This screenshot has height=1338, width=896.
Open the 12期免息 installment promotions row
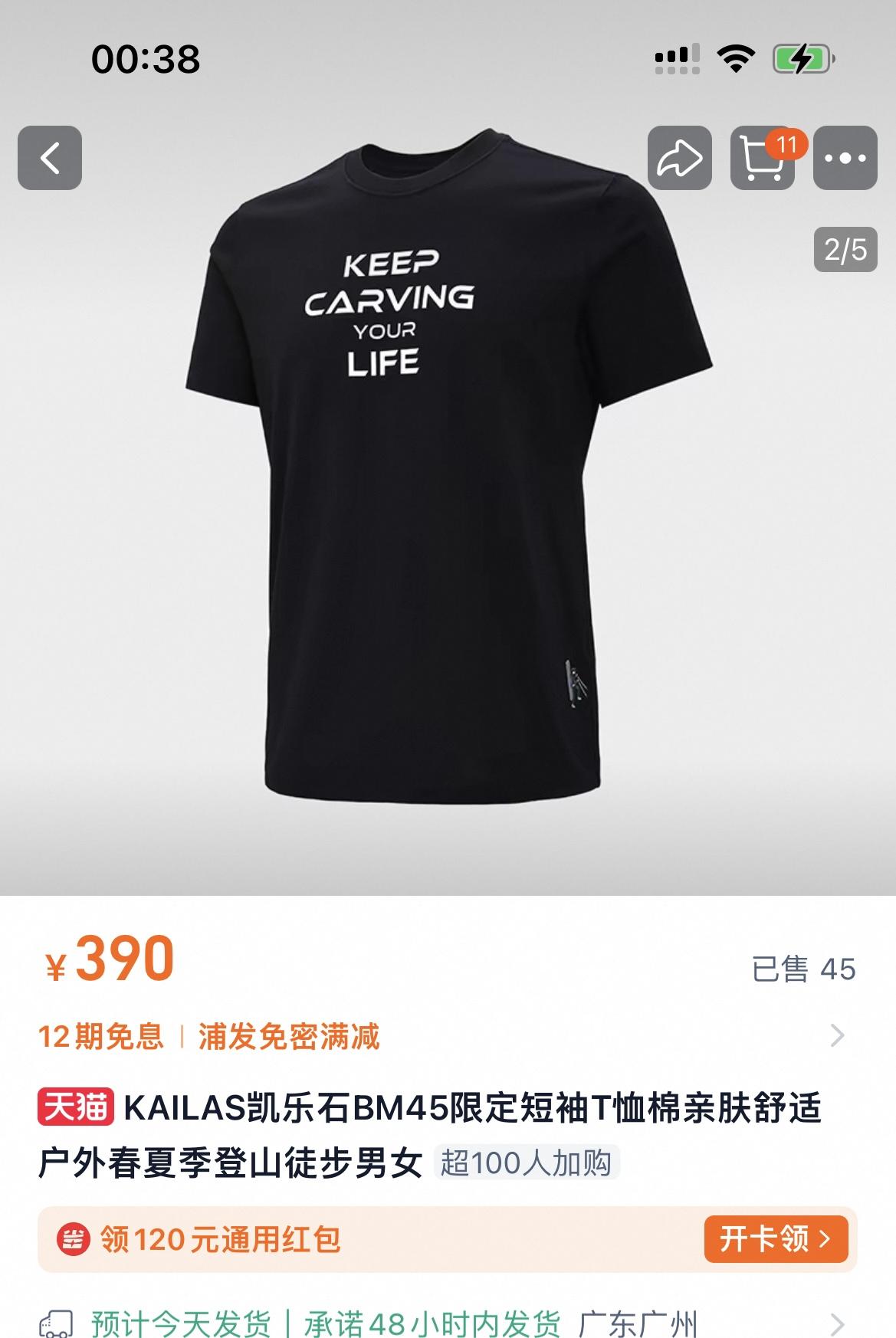point(445,1036)
